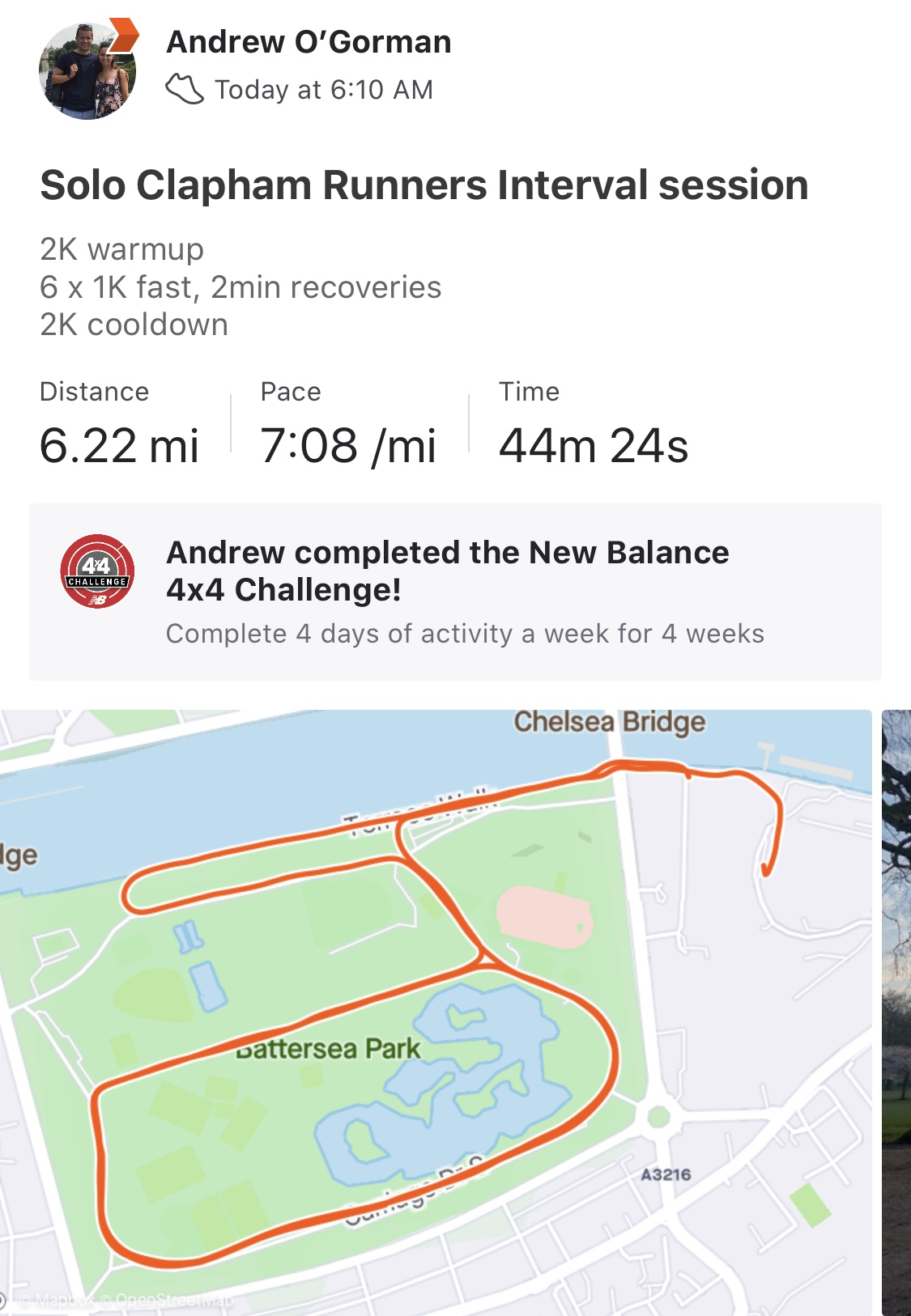911x1316 pixels.
Task: View the activity photo beside the map
Action: pos(896,1012)
